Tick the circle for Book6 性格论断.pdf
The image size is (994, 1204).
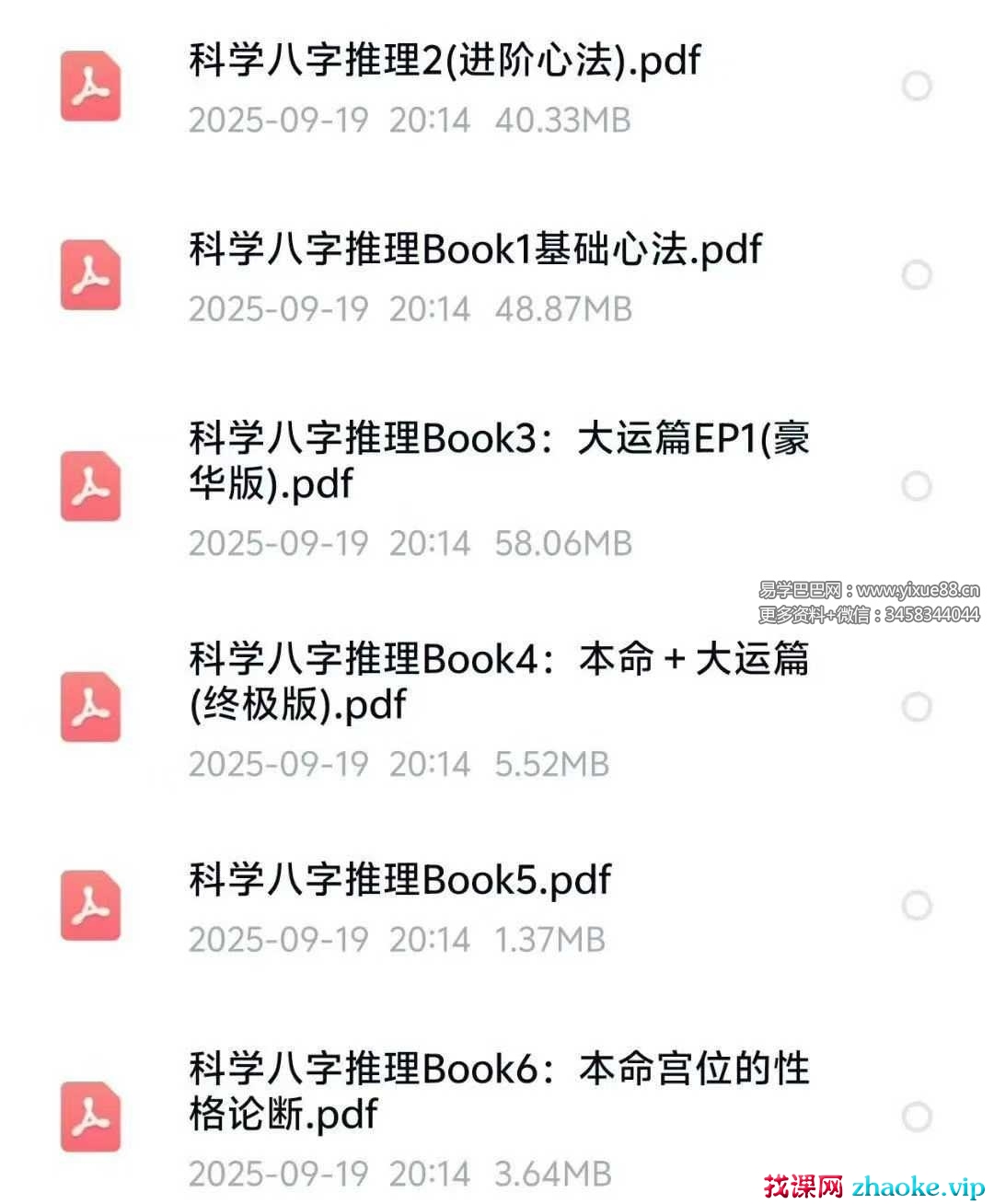pyautogui.click(x=917, y=1117)
